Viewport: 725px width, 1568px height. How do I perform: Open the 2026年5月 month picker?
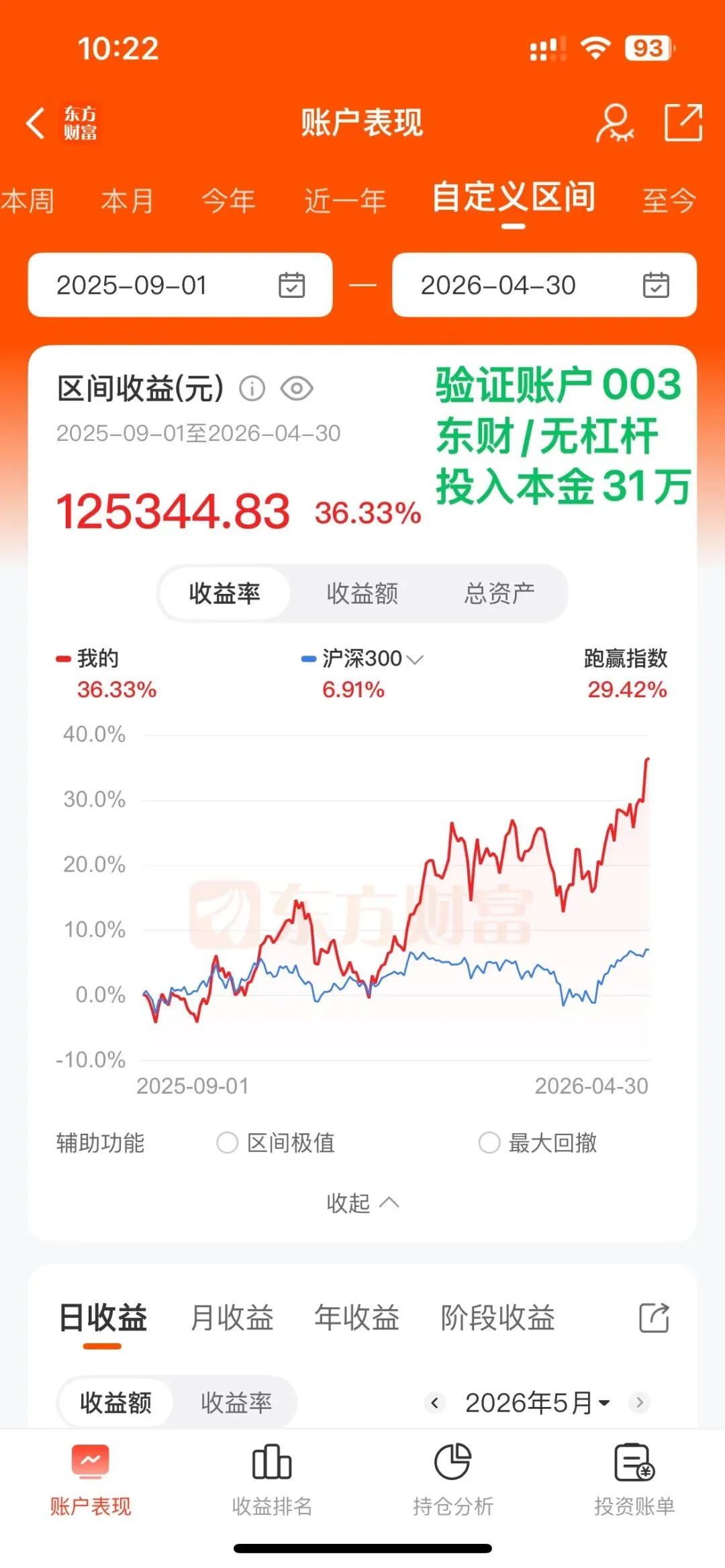[x=538, y=1402]
